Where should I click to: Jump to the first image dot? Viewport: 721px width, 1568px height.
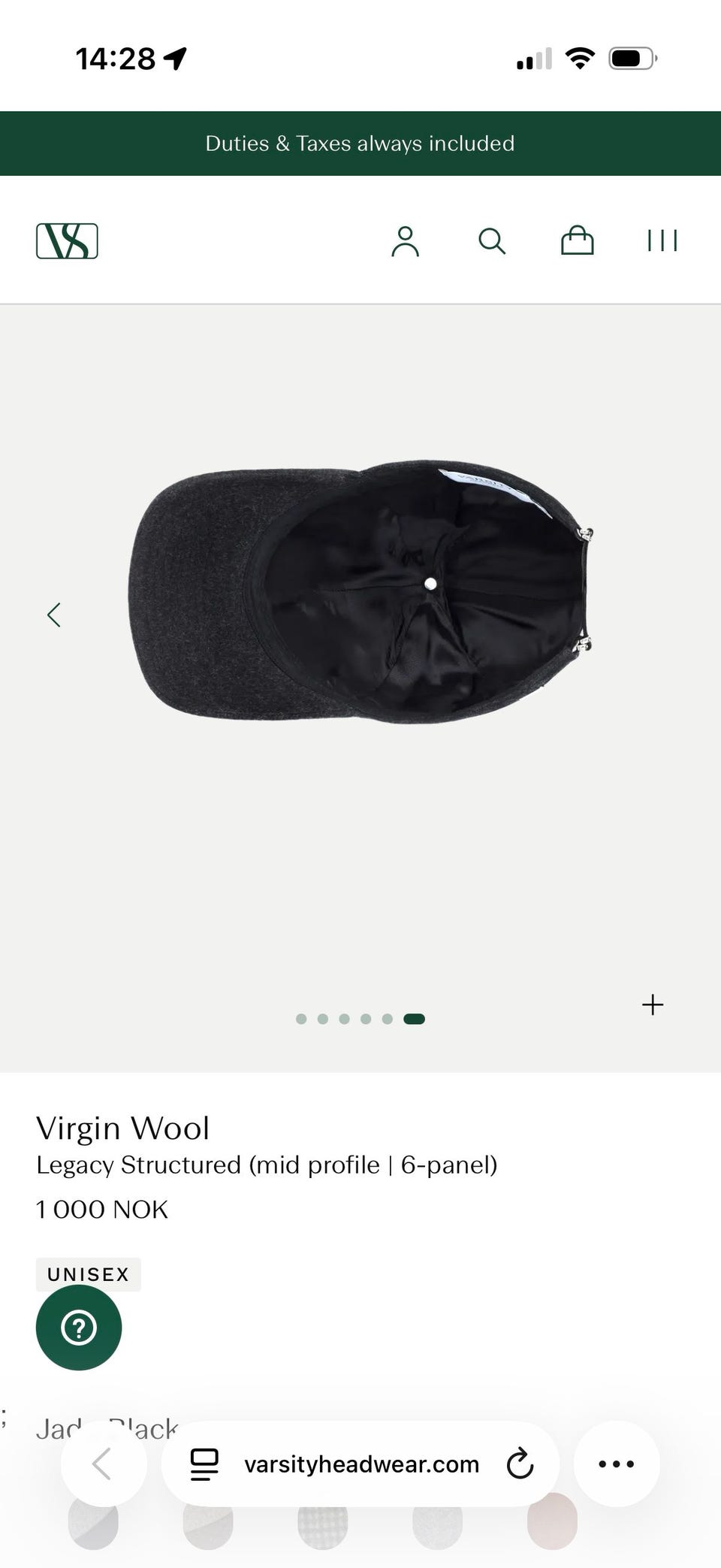coord(301,1019)
